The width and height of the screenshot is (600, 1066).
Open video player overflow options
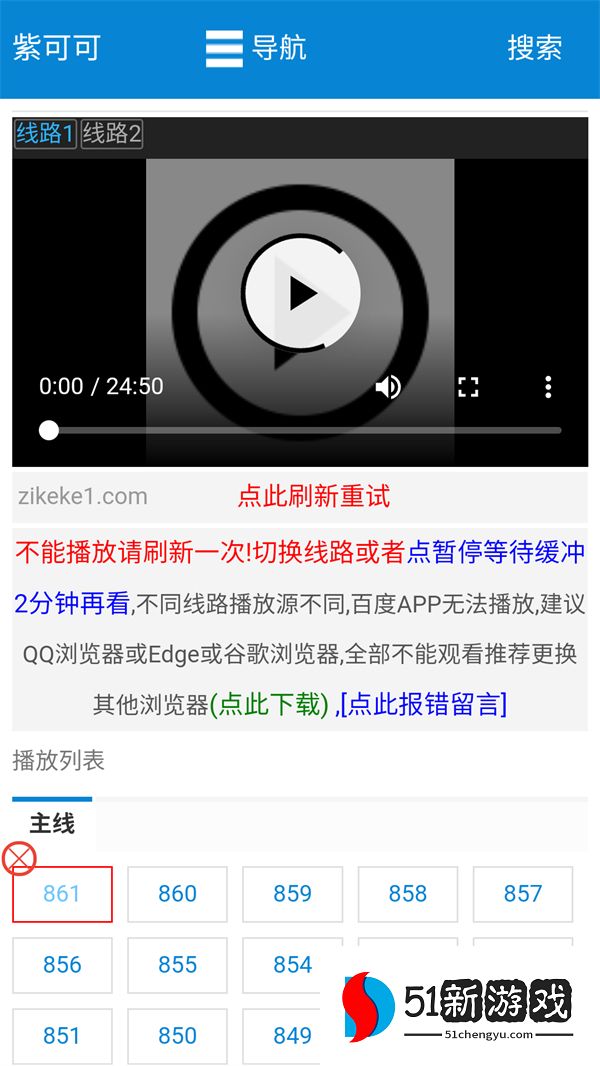(548, 387)
